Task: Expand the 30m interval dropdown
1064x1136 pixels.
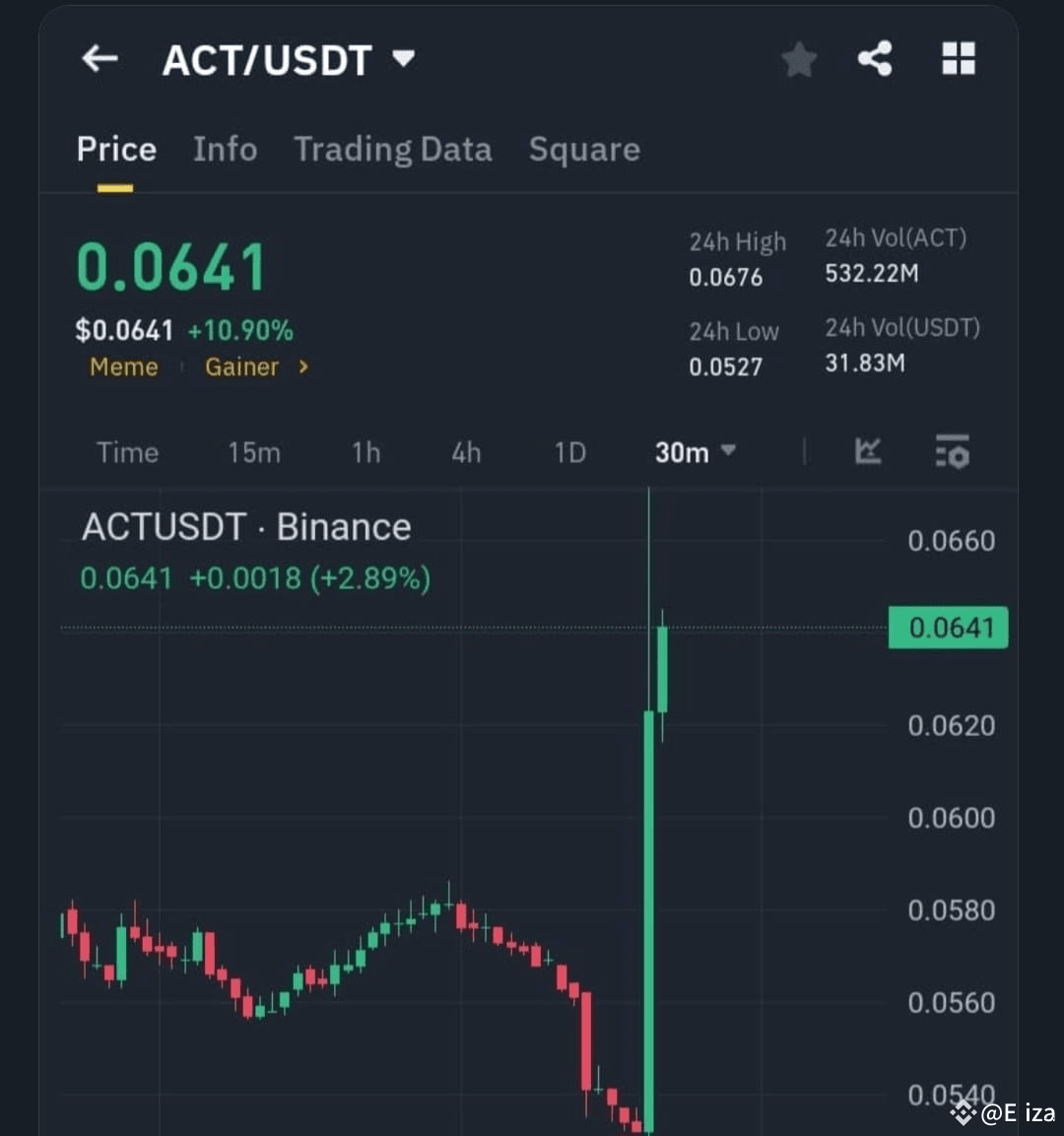Action: [695, 452]
